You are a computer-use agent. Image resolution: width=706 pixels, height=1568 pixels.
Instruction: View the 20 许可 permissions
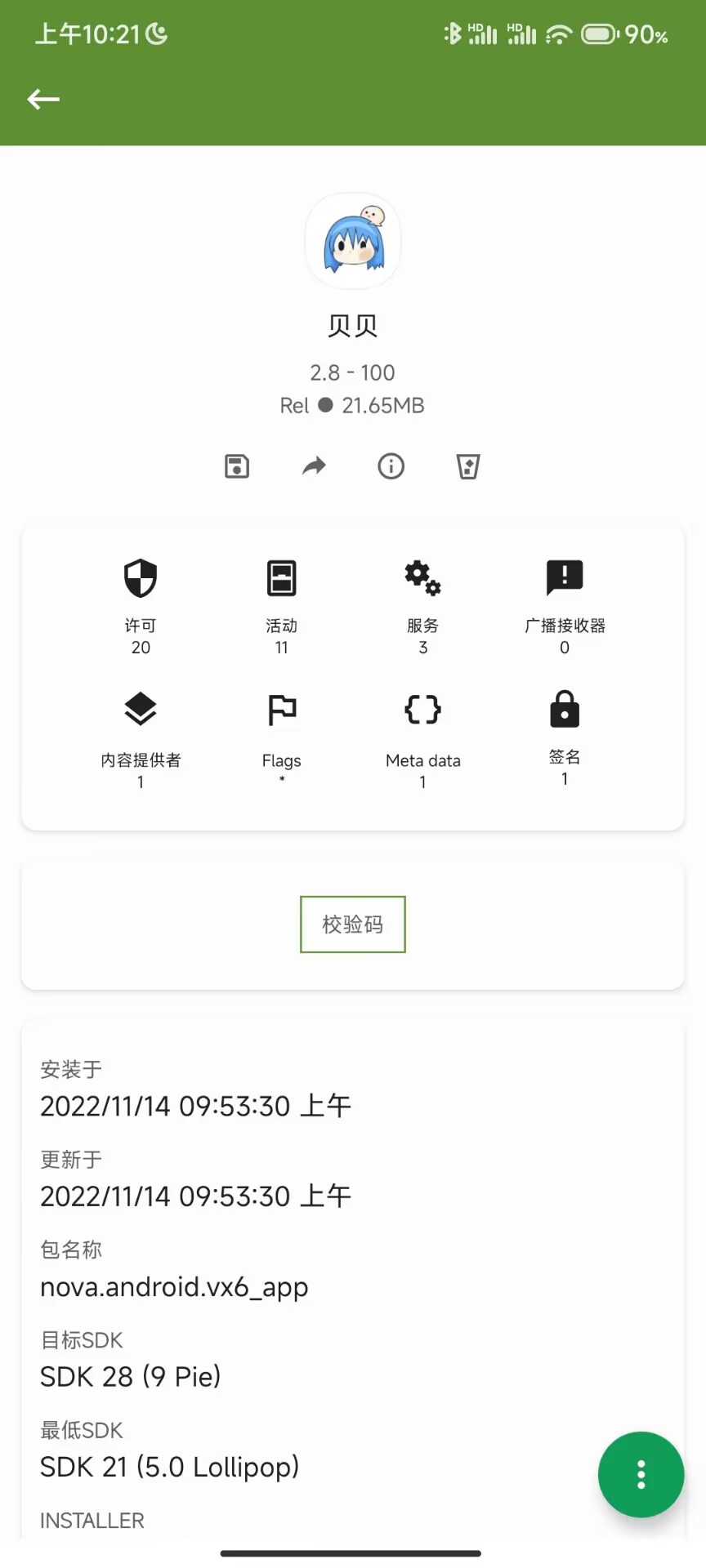pos(141,606)
